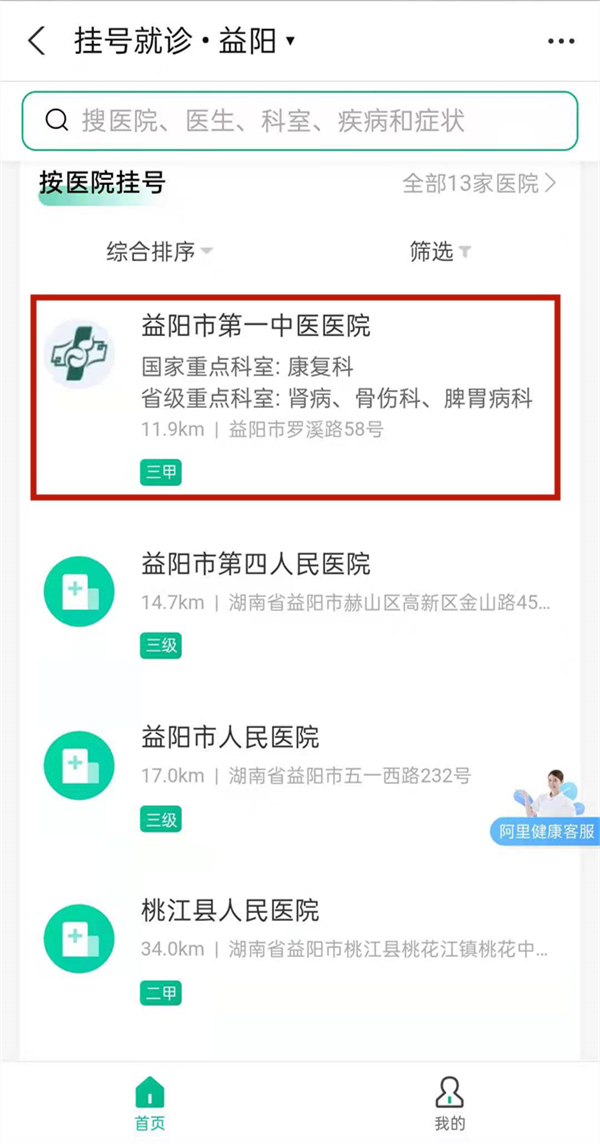Change city from 益阳 dropdown
Screen dimensions: 600x1144
coord(260,42)
